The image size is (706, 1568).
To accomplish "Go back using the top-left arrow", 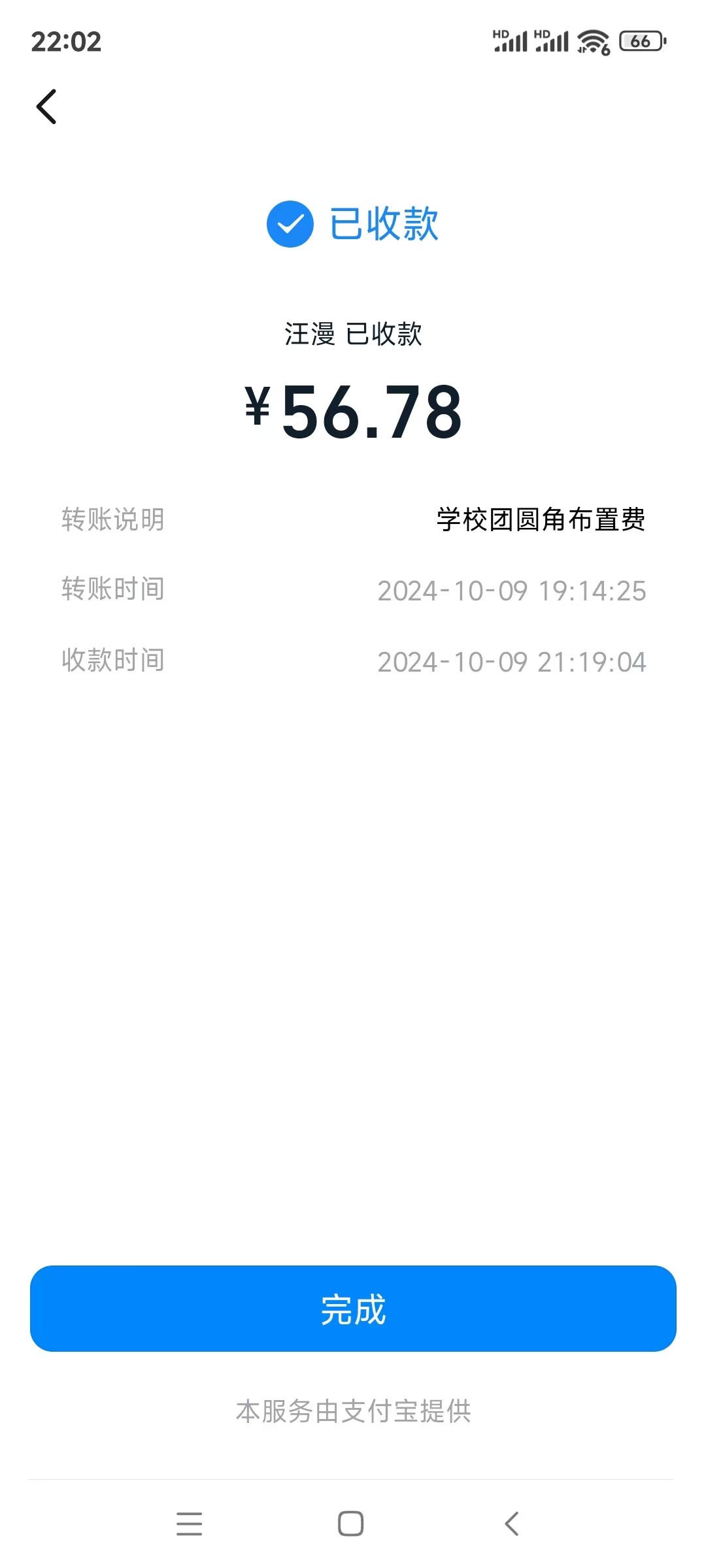I will pos(46,106).
